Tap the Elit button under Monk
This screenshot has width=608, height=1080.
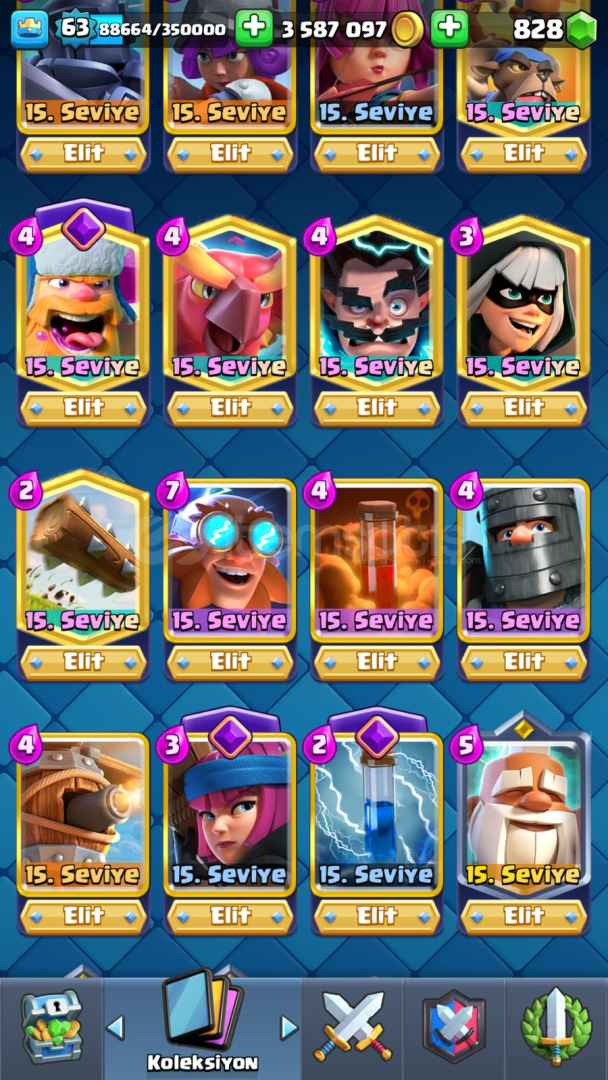(x=523, y=916)
